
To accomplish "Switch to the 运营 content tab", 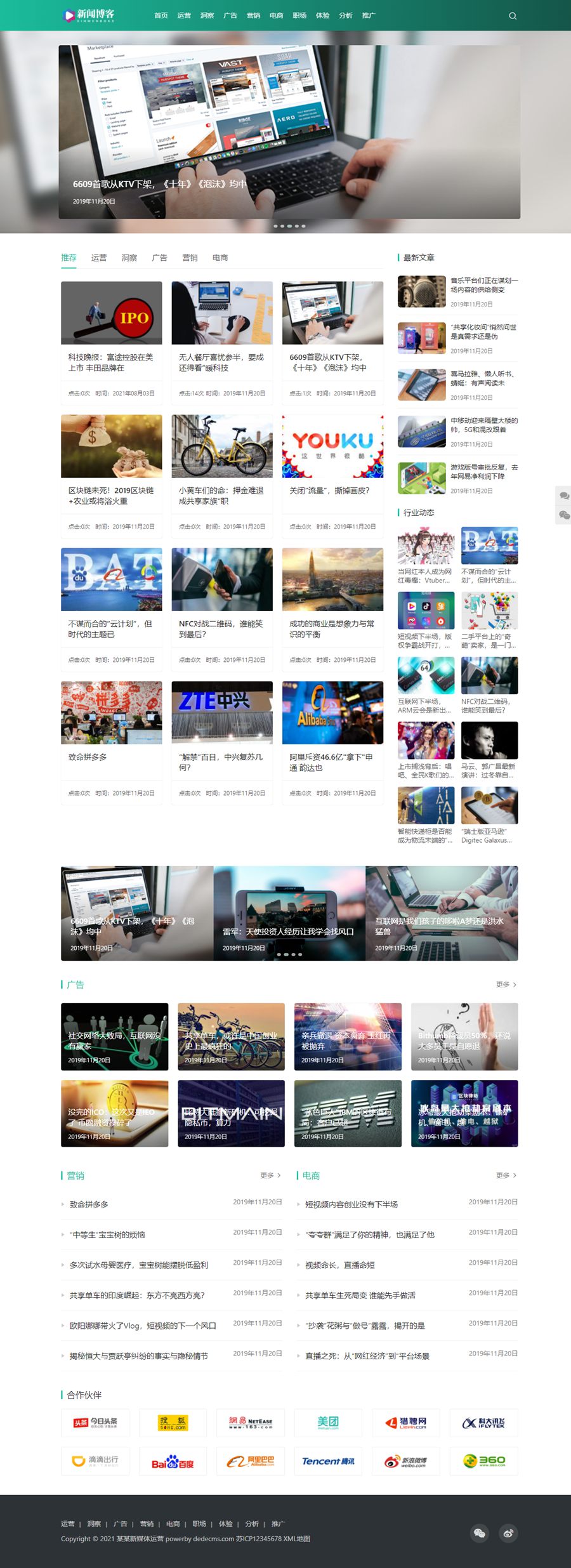I will [x=98, y=258].
